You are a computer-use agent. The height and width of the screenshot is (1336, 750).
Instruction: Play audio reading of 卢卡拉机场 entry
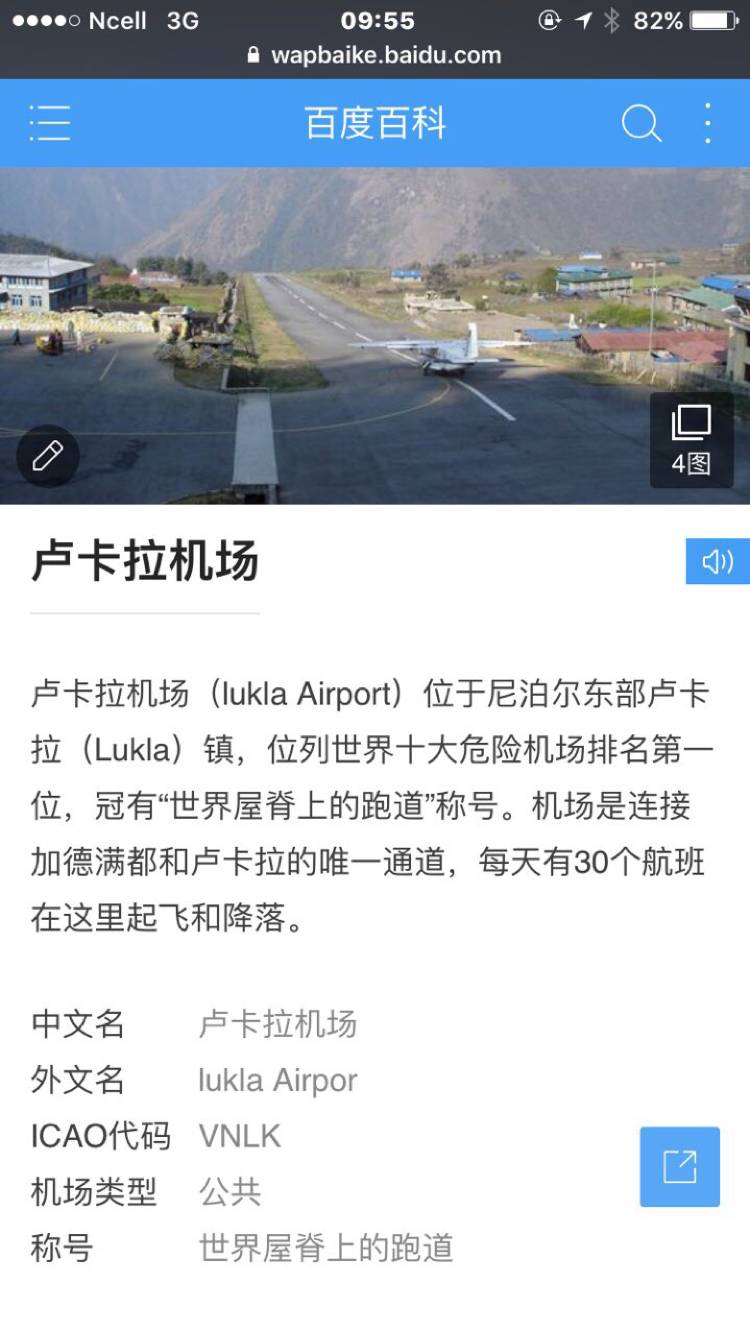717,561
